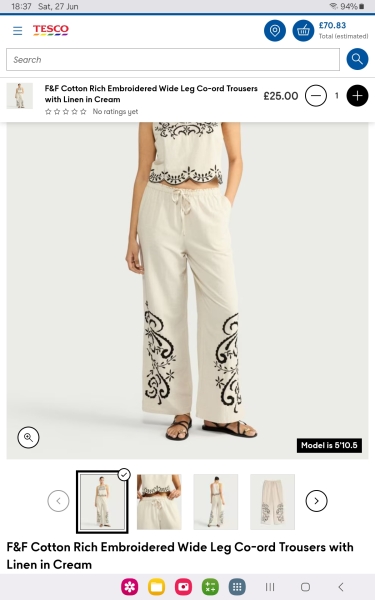Go to the Tesco homepage logo
375x600 pixels.
pos(51,30)
